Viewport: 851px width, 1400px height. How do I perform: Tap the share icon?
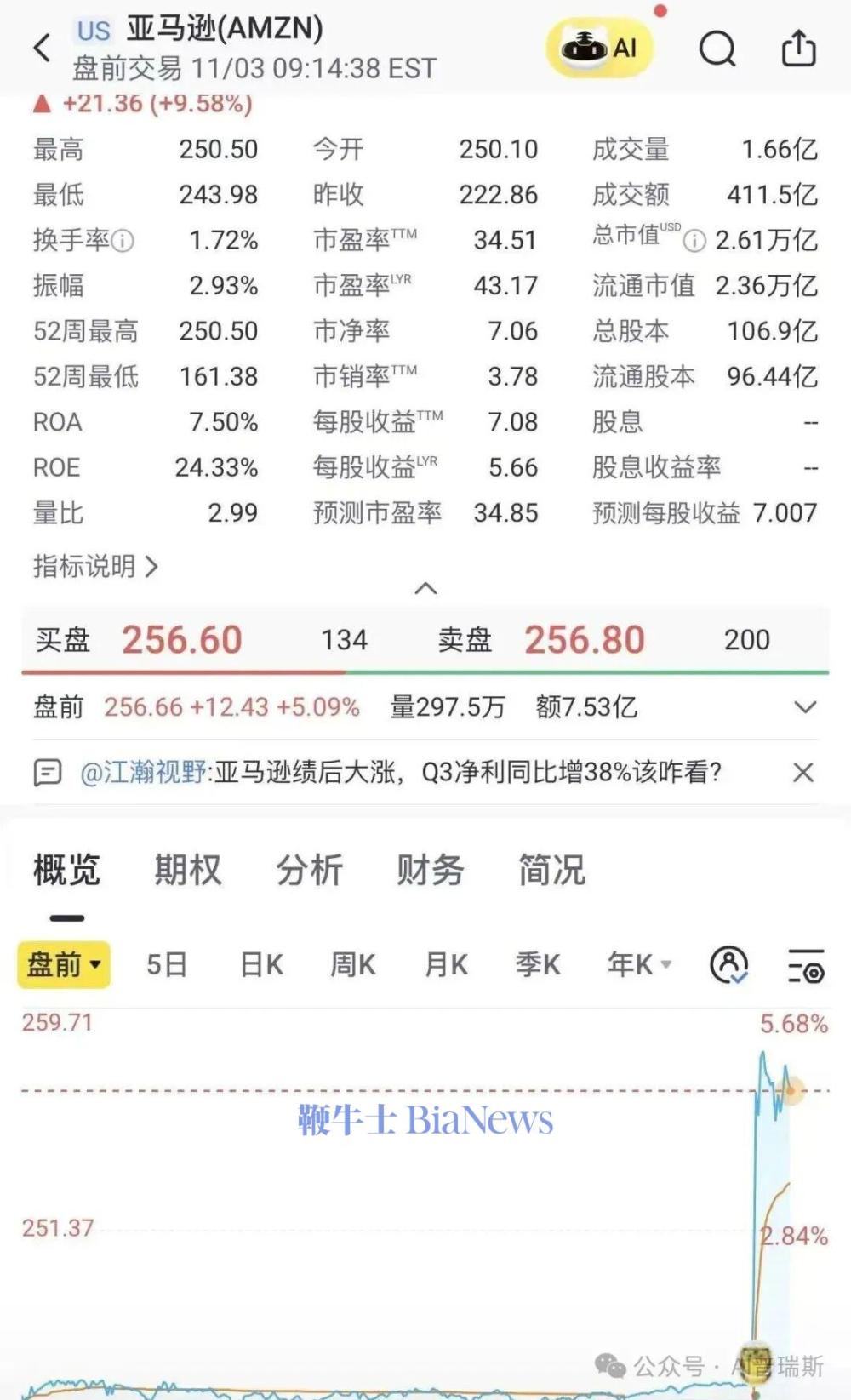pyautogui.click(x=797, y=49)
